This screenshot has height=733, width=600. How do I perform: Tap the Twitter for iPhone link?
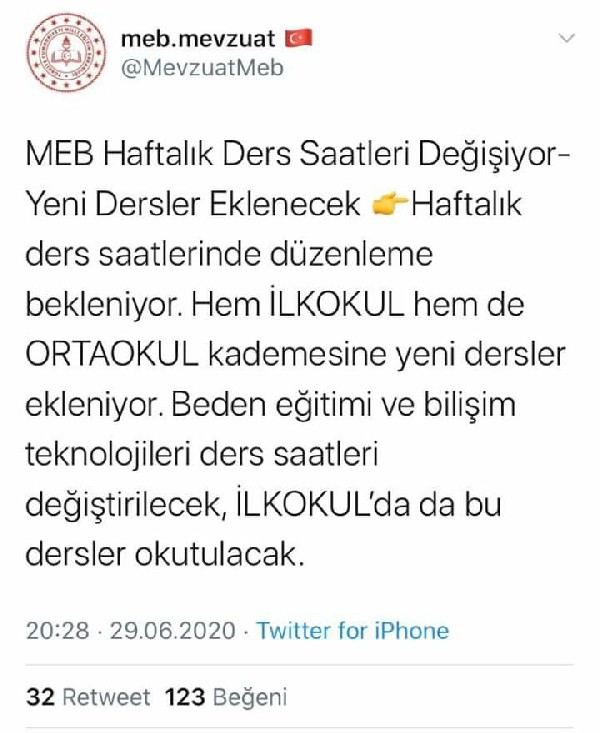click(x=352, y=631)
